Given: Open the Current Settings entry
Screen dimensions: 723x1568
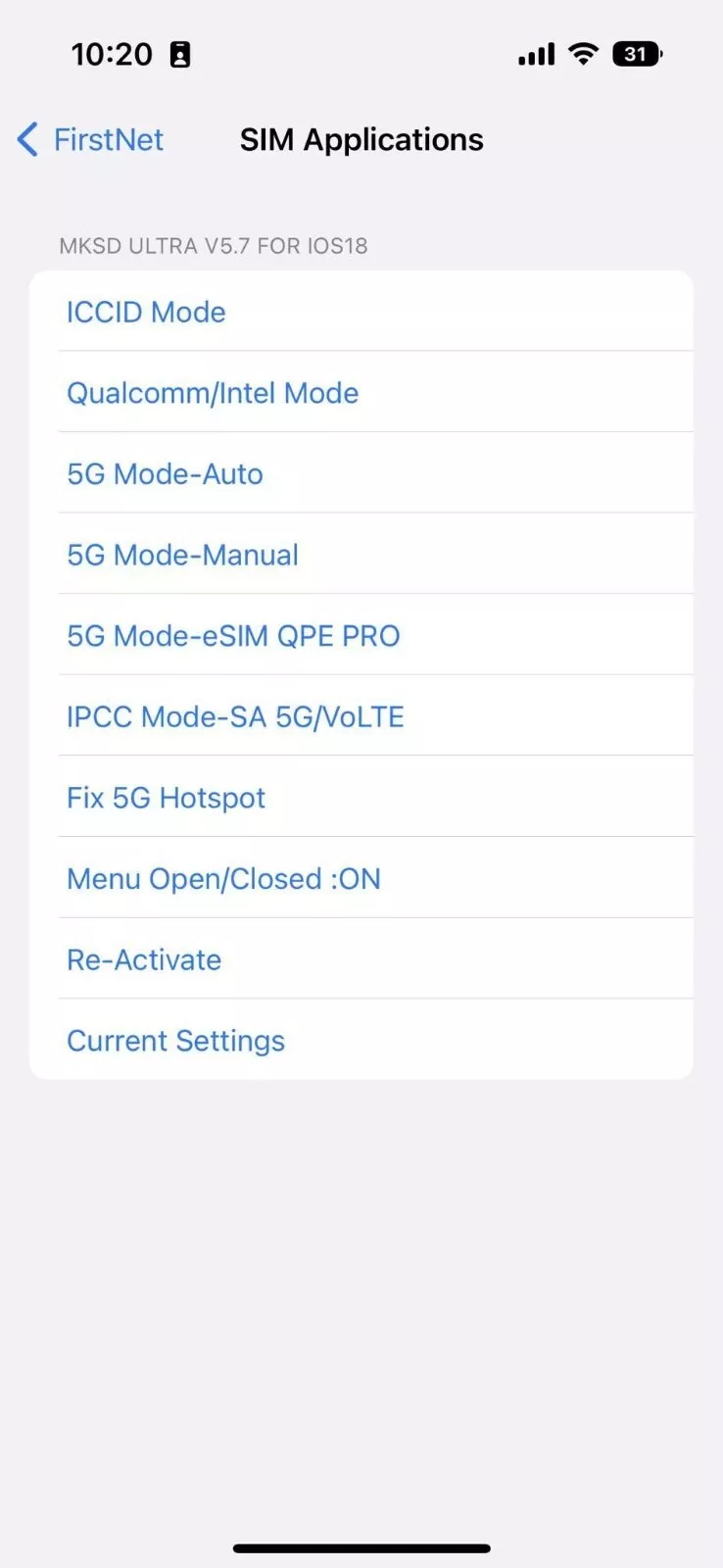Looking at the screenshot, I should (x=175, y=1040).
